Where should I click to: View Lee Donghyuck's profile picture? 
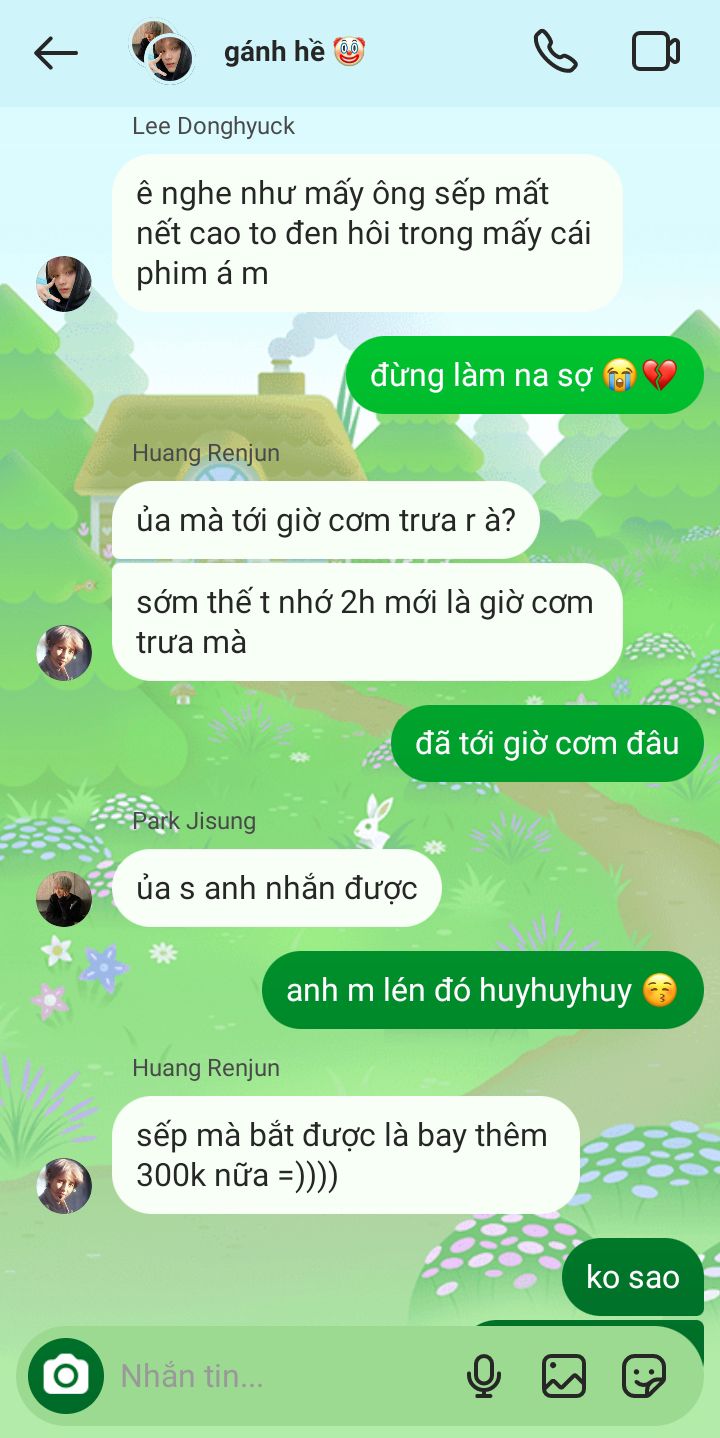[64, 284]
